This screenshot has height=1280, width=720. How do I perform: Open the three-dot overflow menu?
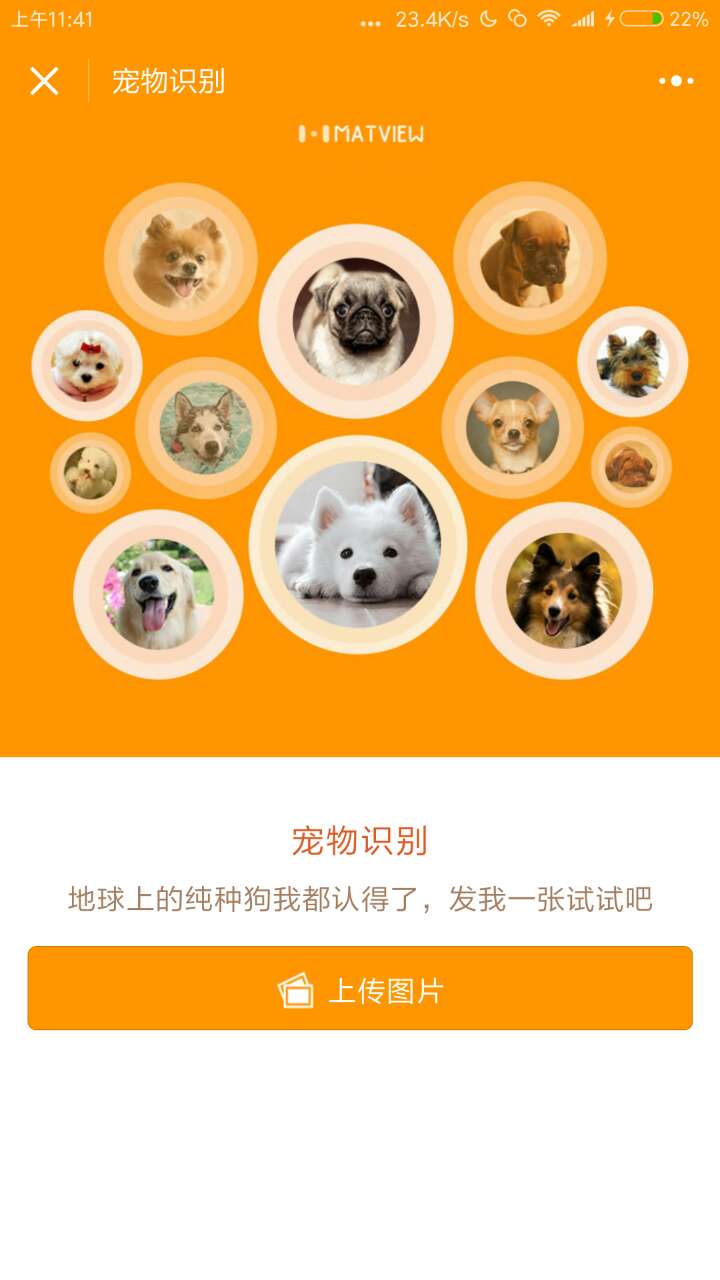(x=676, y=81)
